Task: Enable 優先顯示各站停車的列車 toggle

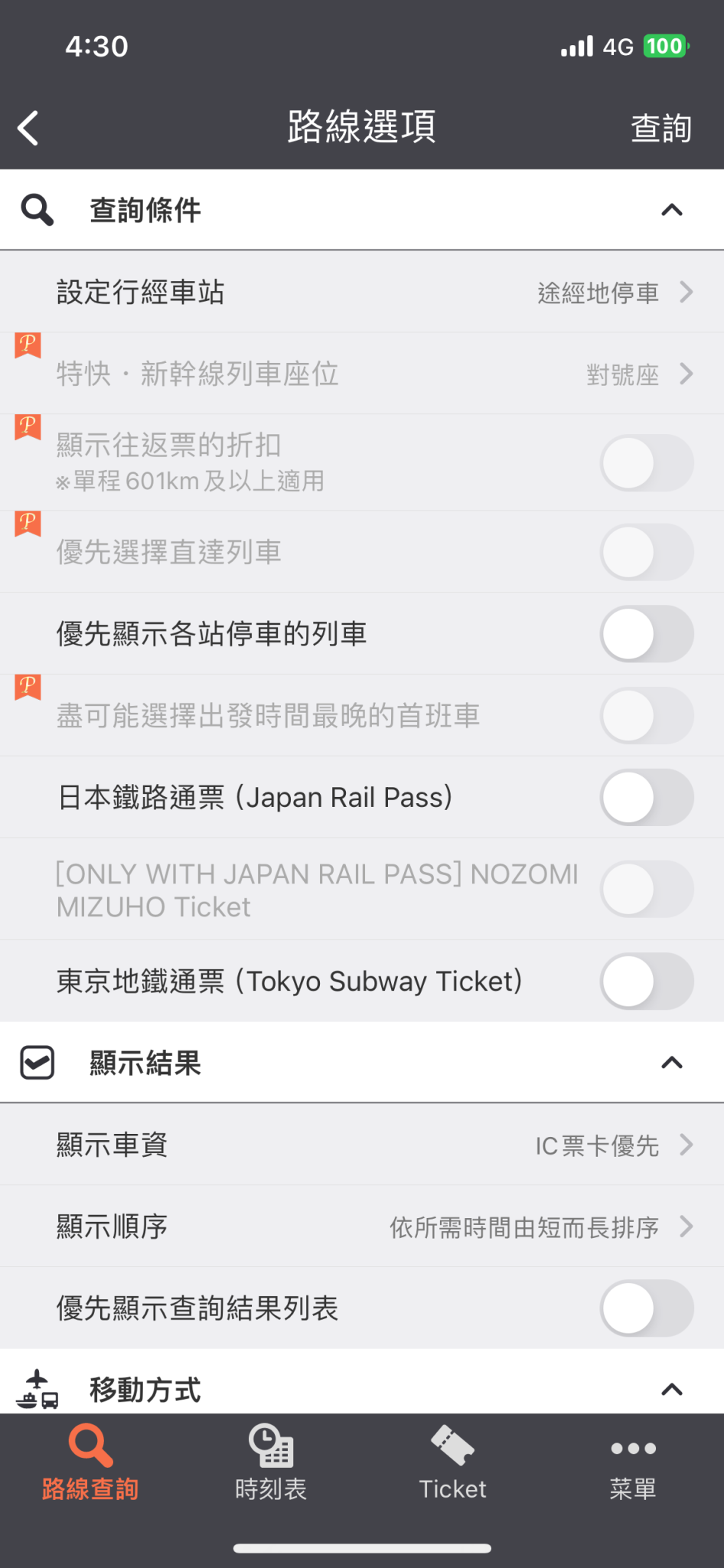Action: (x=647, y=634)
